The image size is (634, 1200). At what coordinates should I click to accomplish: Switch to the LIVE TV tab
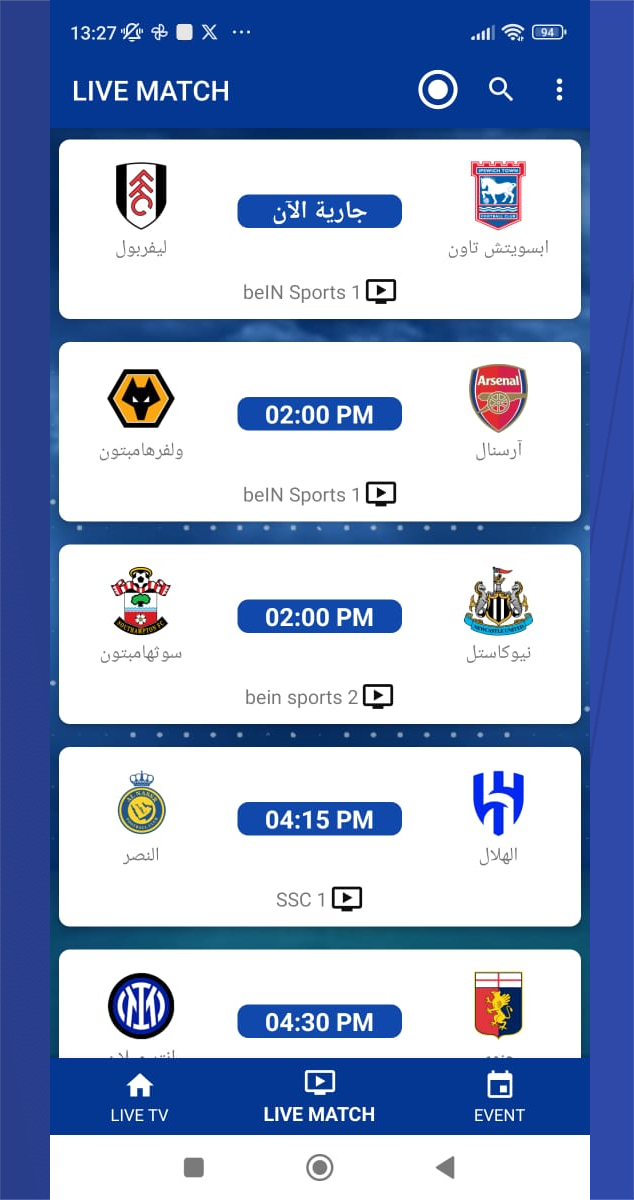point(139,1097)
